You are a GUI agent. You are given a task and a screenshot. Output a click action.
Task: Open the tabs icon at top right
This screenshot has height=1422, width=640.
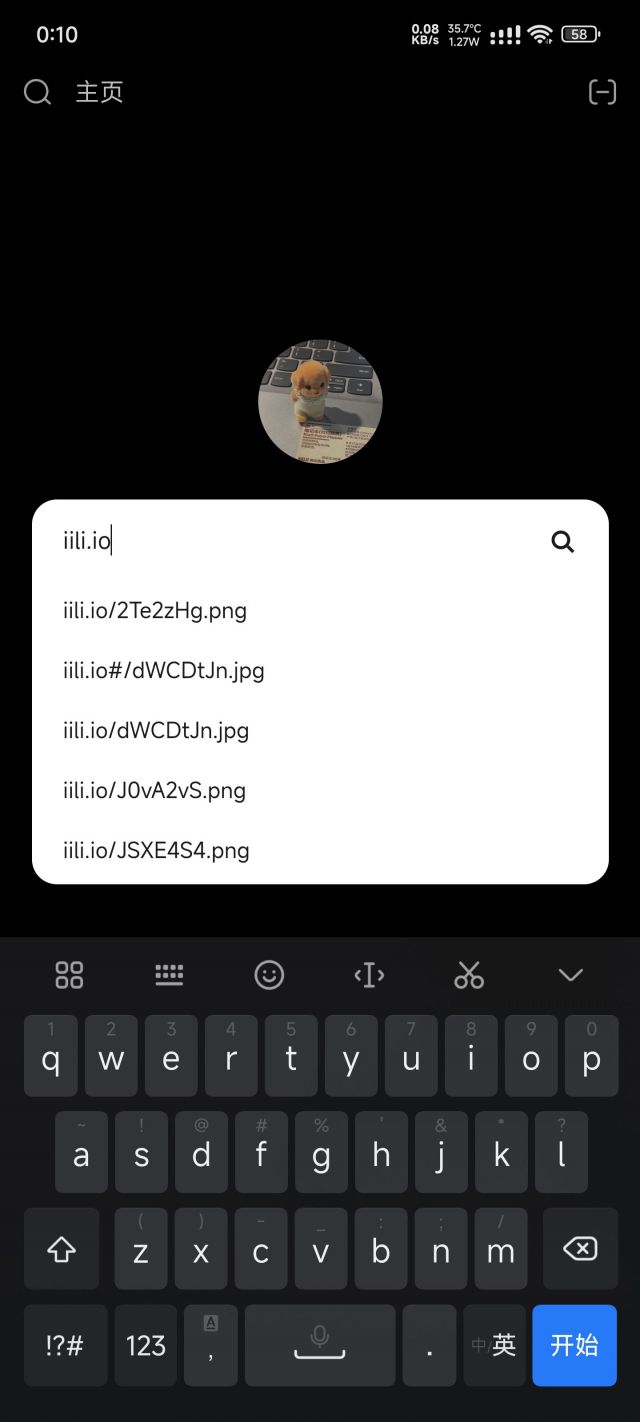tap(602, 92)
